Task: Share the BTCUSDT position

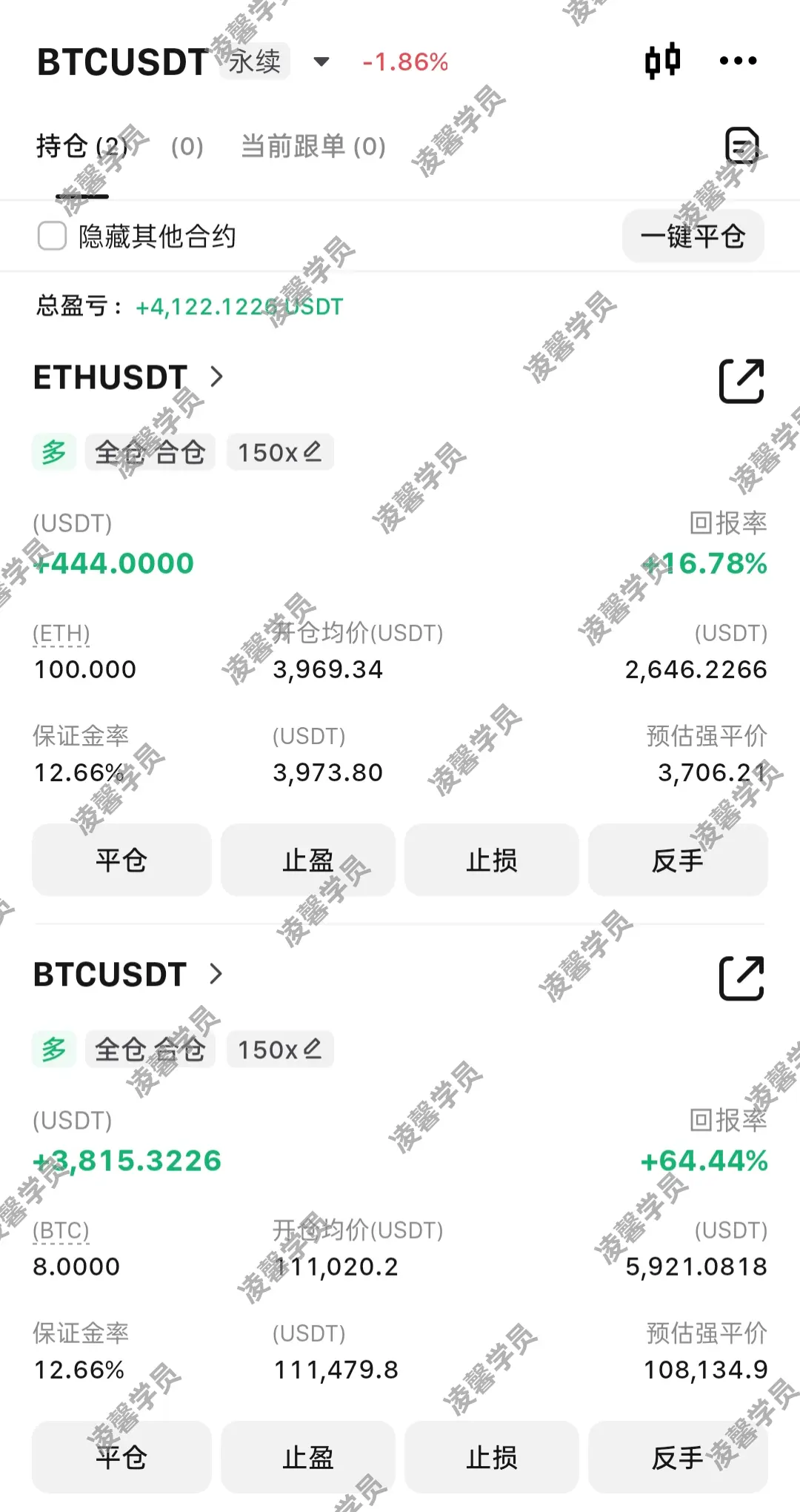Action: [x=741, y=978]
